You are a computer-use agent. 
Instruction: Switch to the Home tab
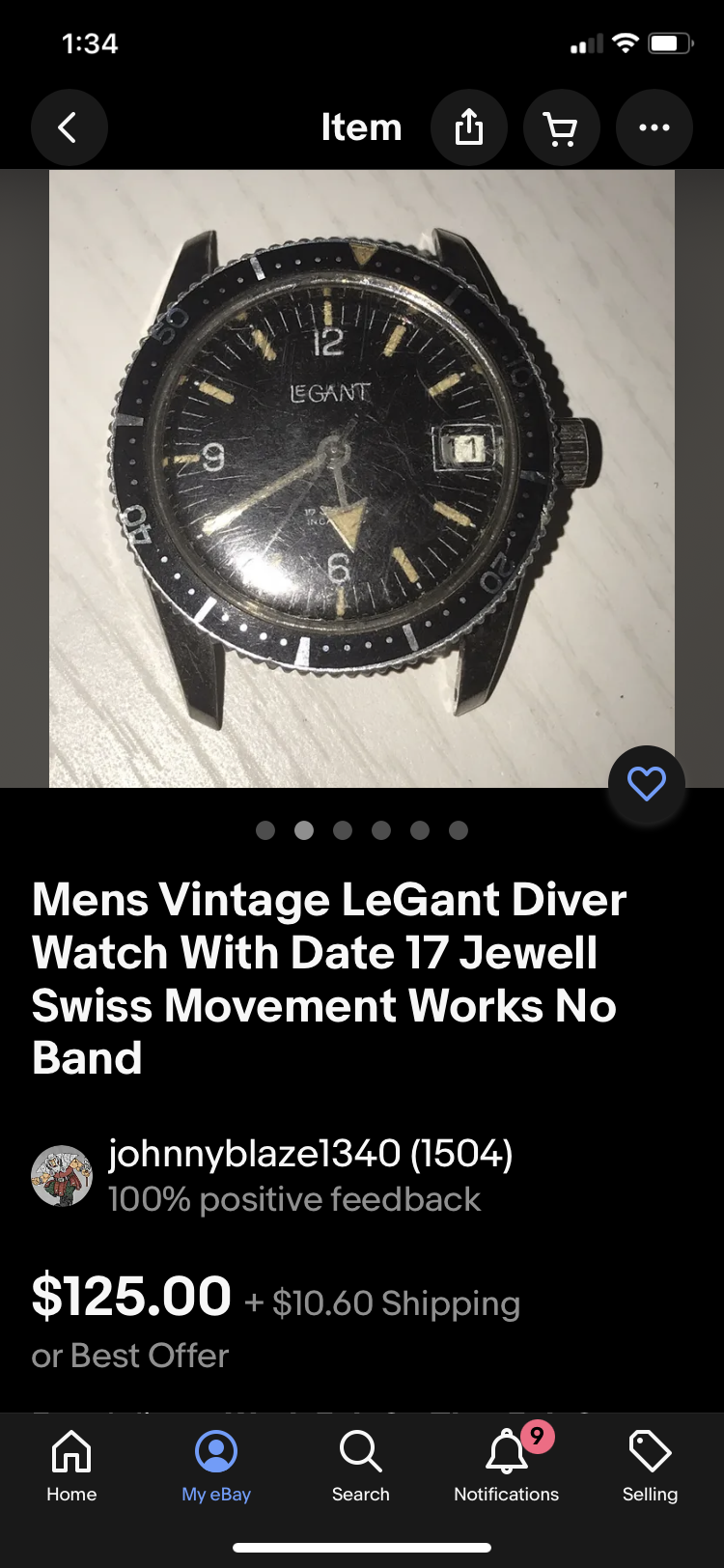[71, 1466]
